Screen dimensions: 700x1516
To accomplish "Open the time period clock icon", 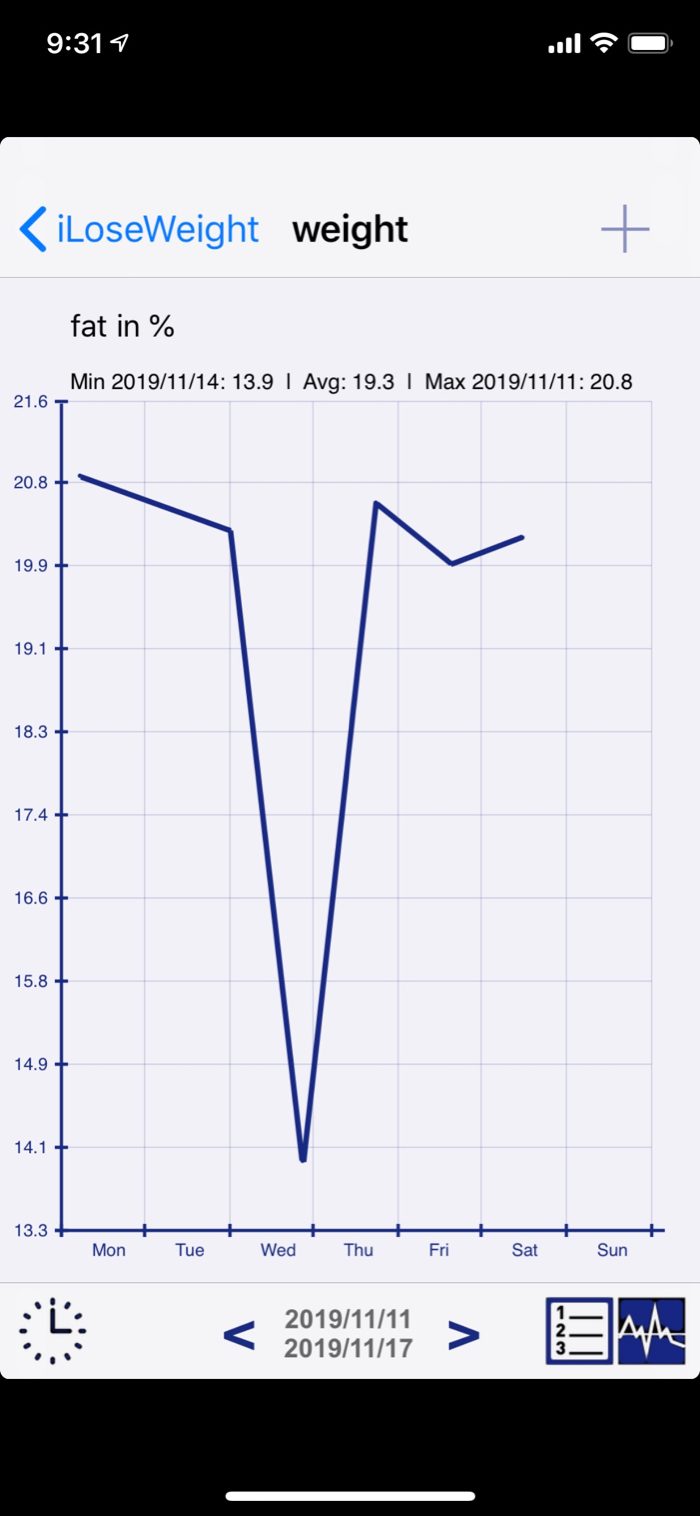I will pyautogui.click(x=53, y=1331).
